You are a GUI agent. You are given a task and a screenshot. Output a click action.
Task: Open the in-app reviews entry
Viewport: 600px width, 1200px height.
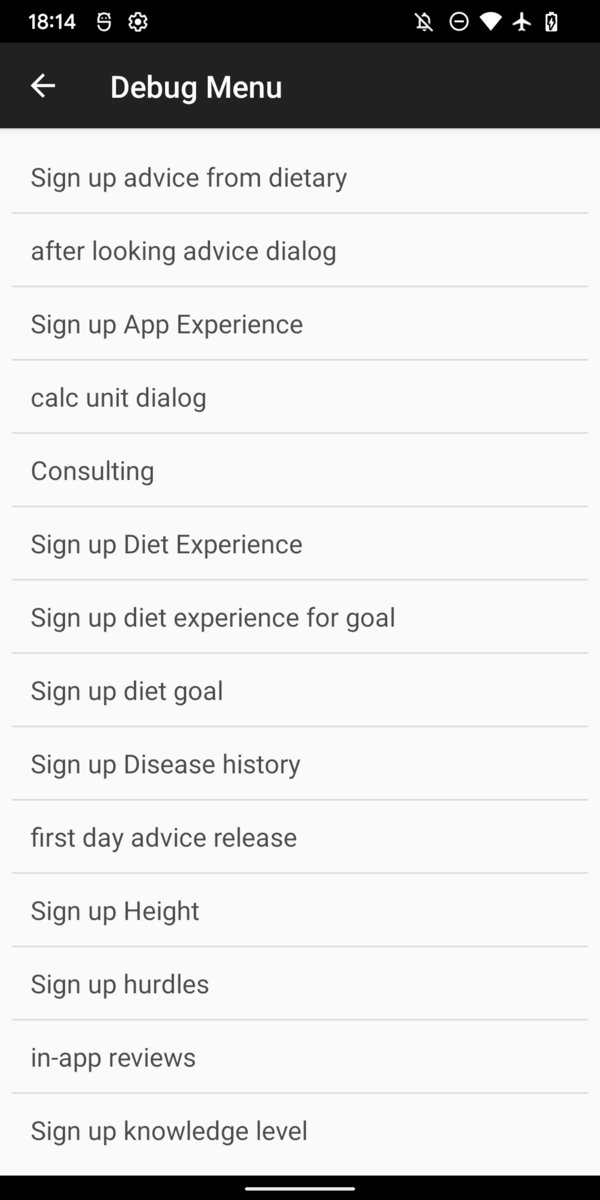[300, 1057]
